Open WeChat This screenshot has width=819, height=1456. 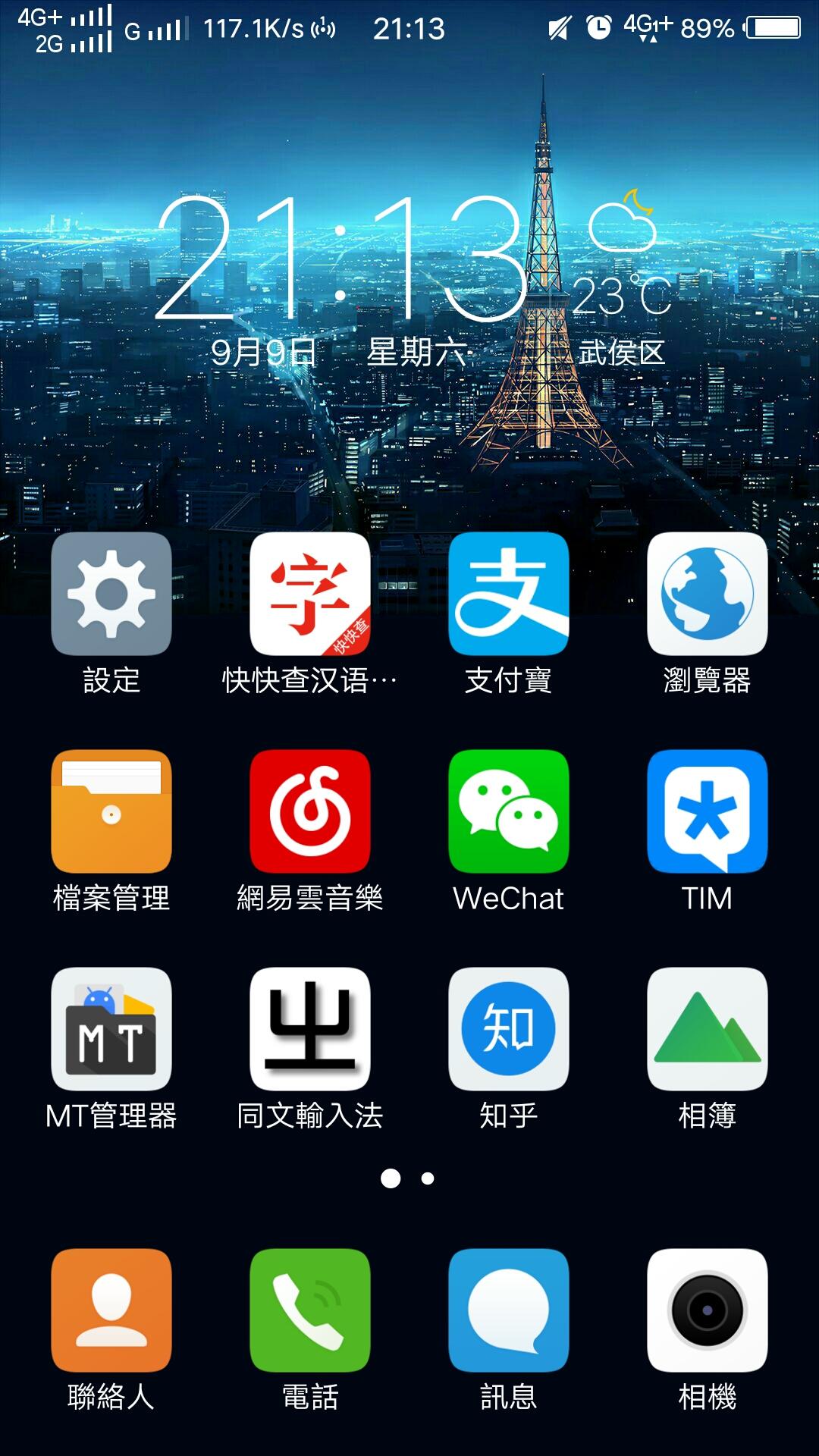coord(509,811)
